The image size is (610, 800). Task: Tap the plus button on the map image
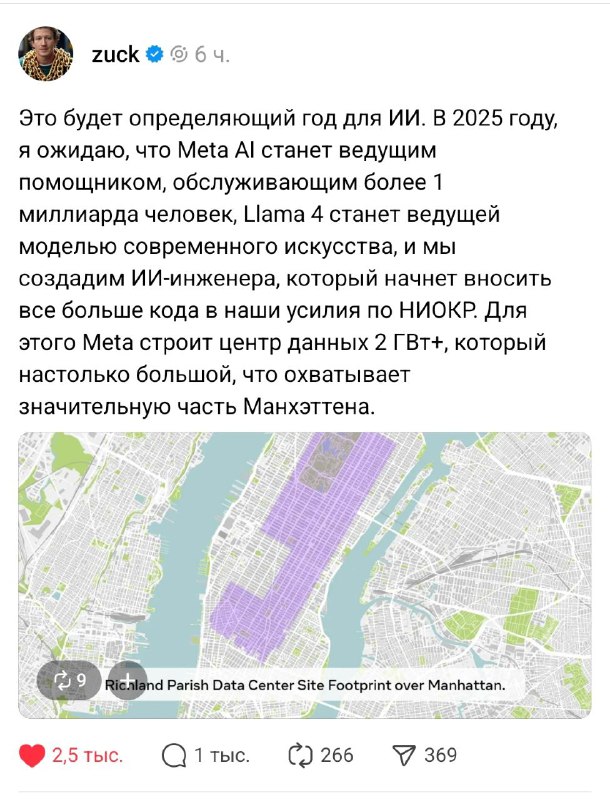pos(127,681)
